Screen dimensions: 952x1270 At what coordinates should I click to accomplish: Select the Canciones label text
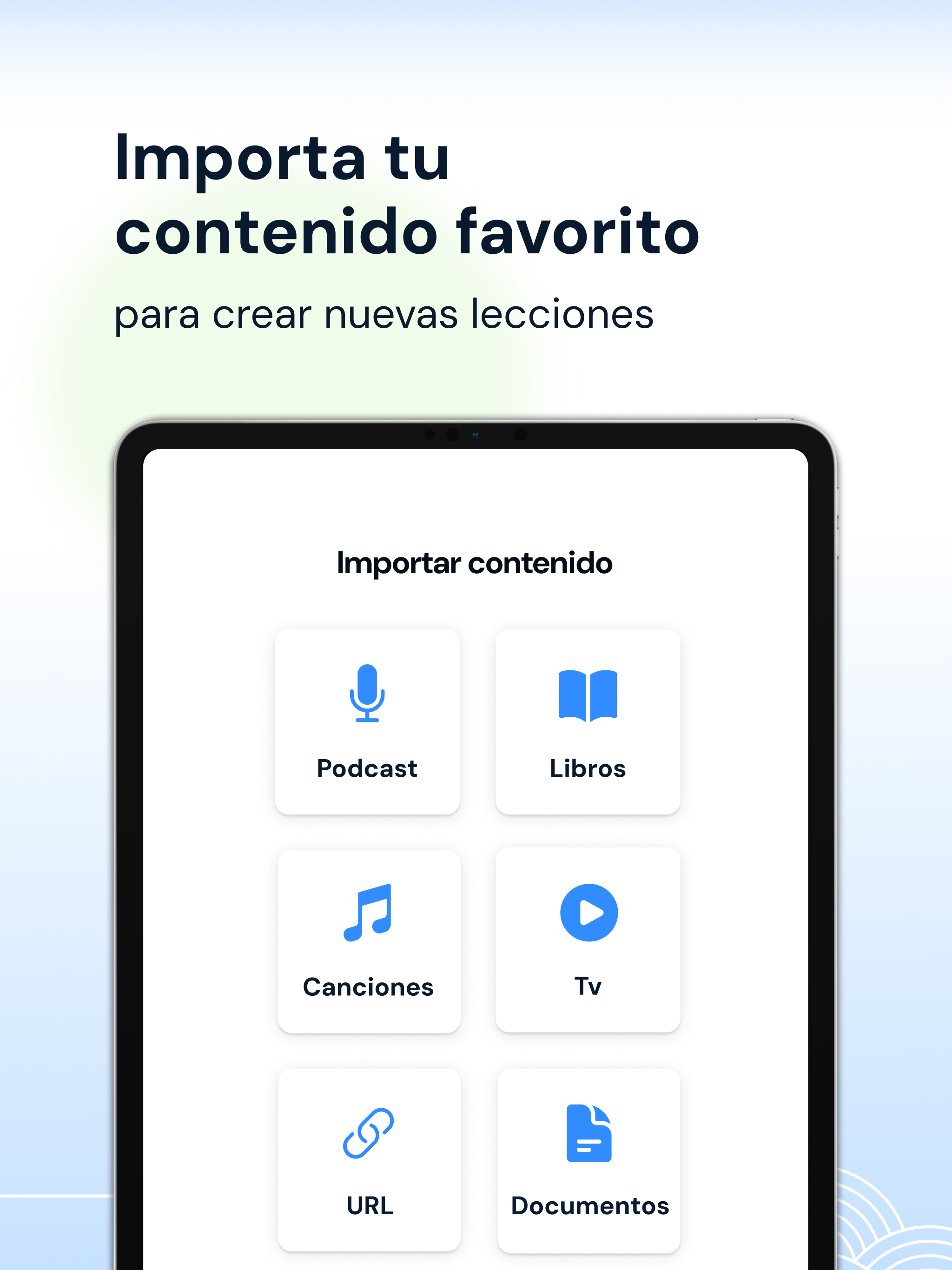coord(368,987)
